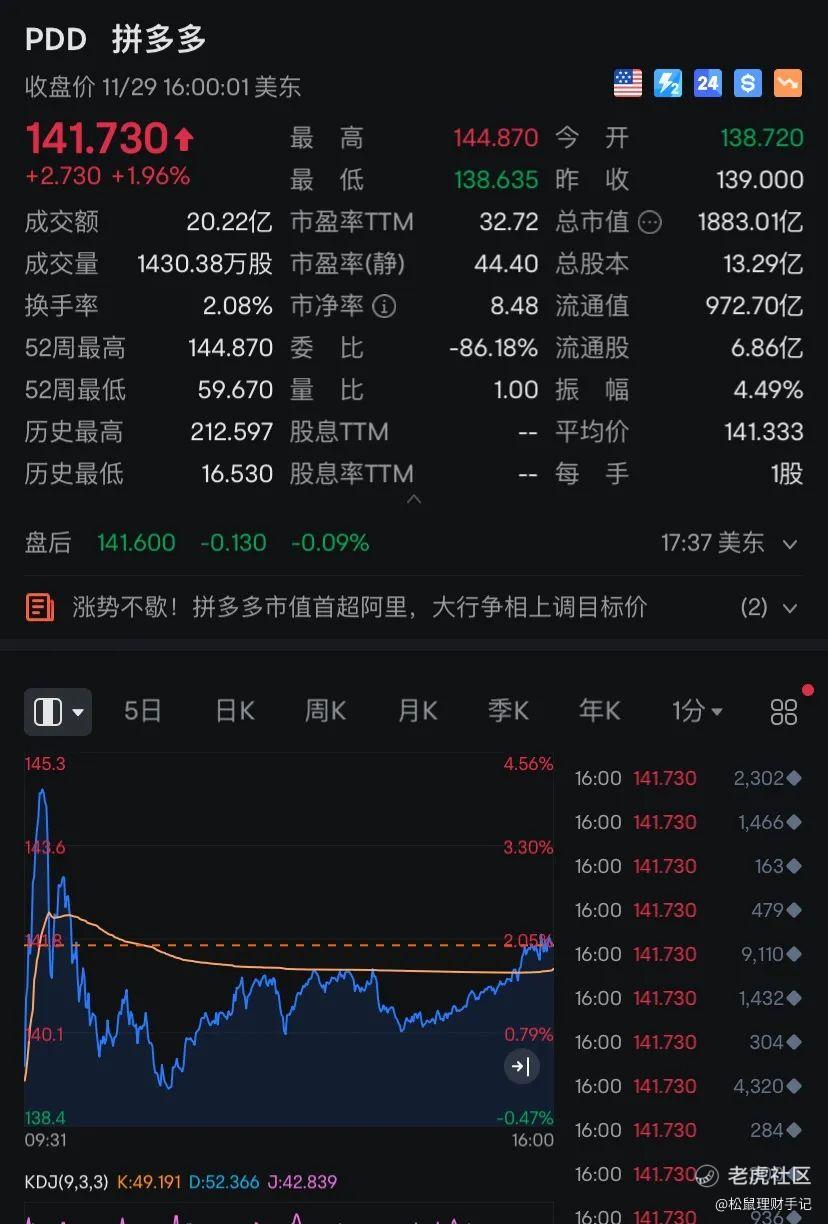
Task: Tap the more icon beside 总市值
Action: tap(650, 222)
